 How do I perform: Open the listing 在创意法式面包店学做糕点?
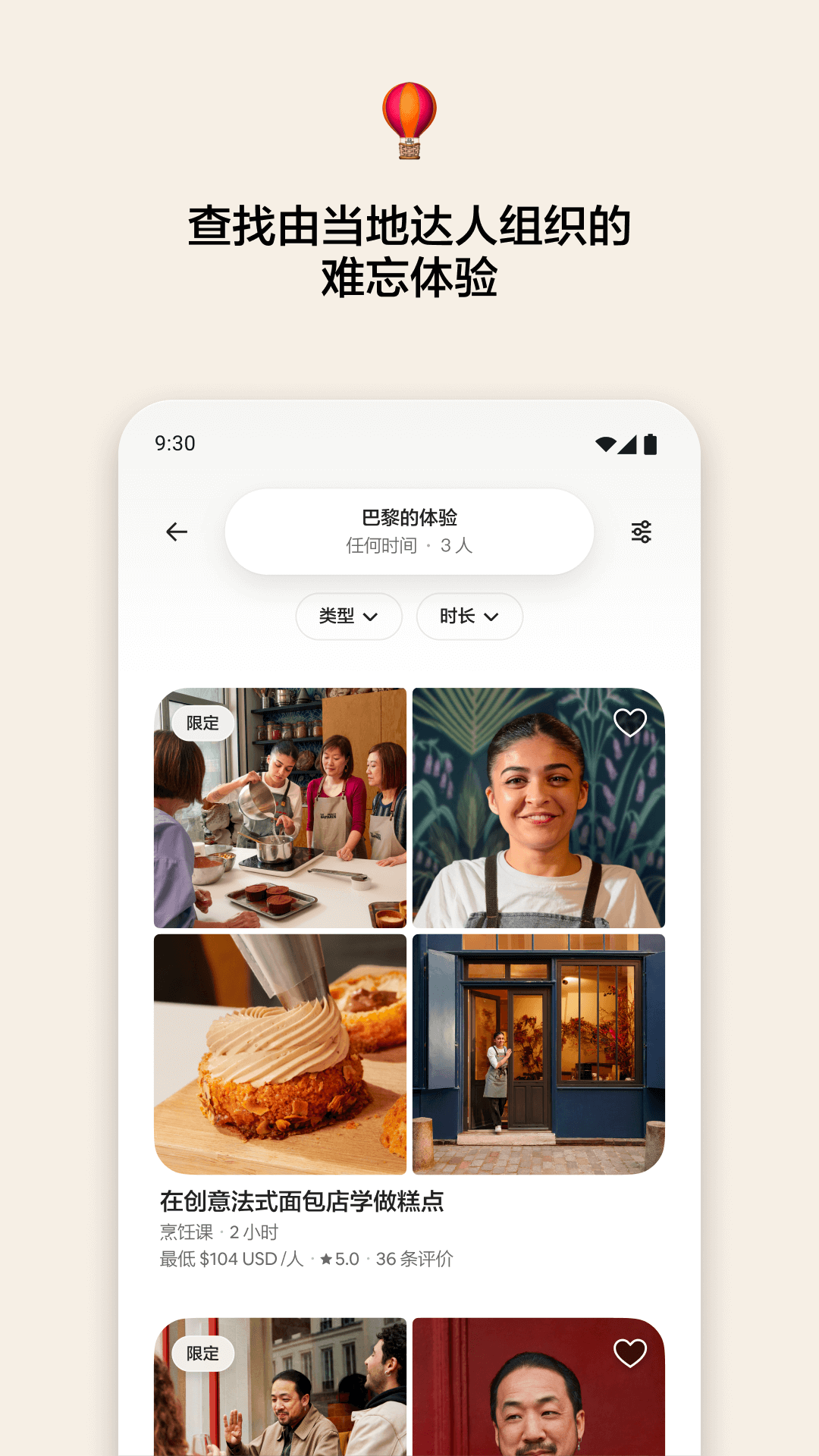click(301, 1202)
